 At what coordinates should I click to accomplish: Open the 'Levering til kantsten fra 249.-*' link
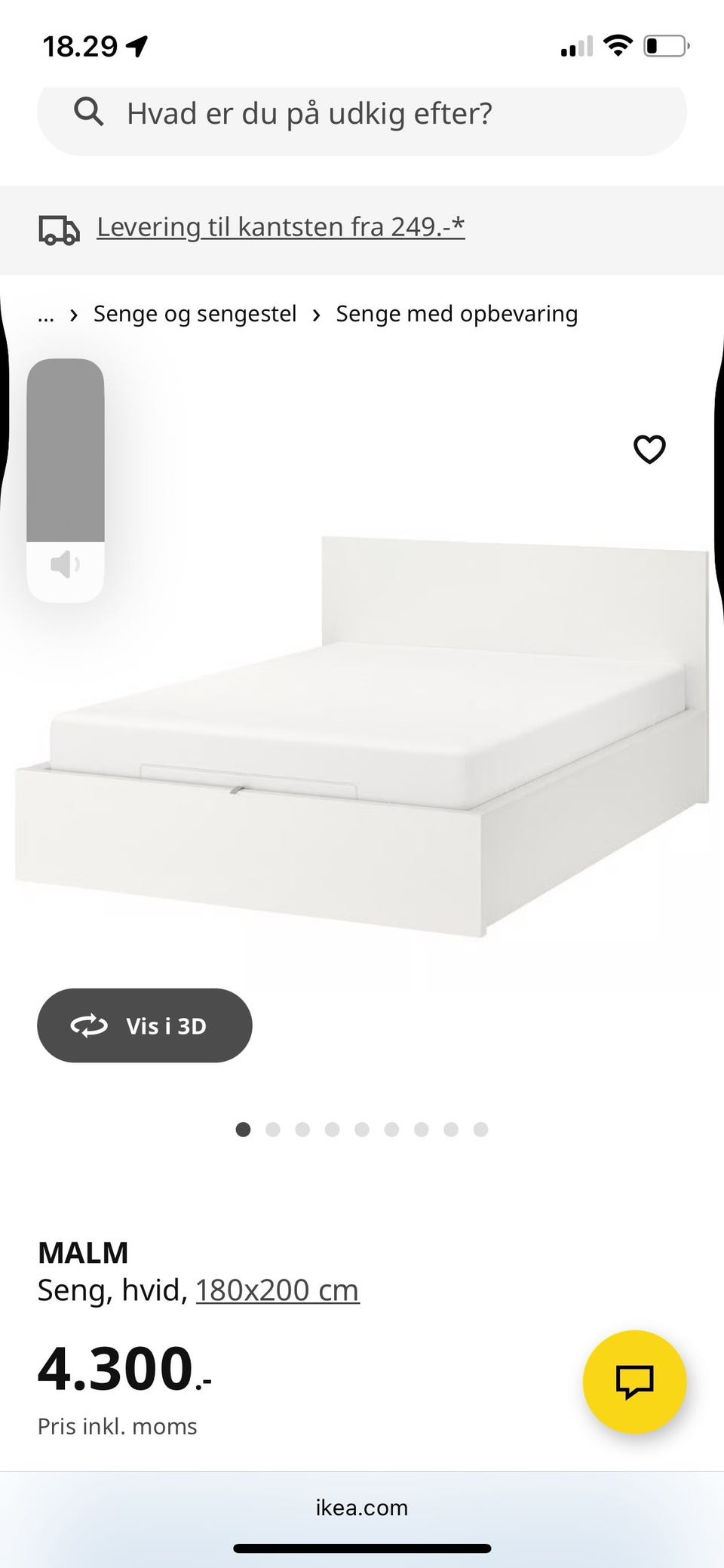pyautogui.click(x=281, y=227)
